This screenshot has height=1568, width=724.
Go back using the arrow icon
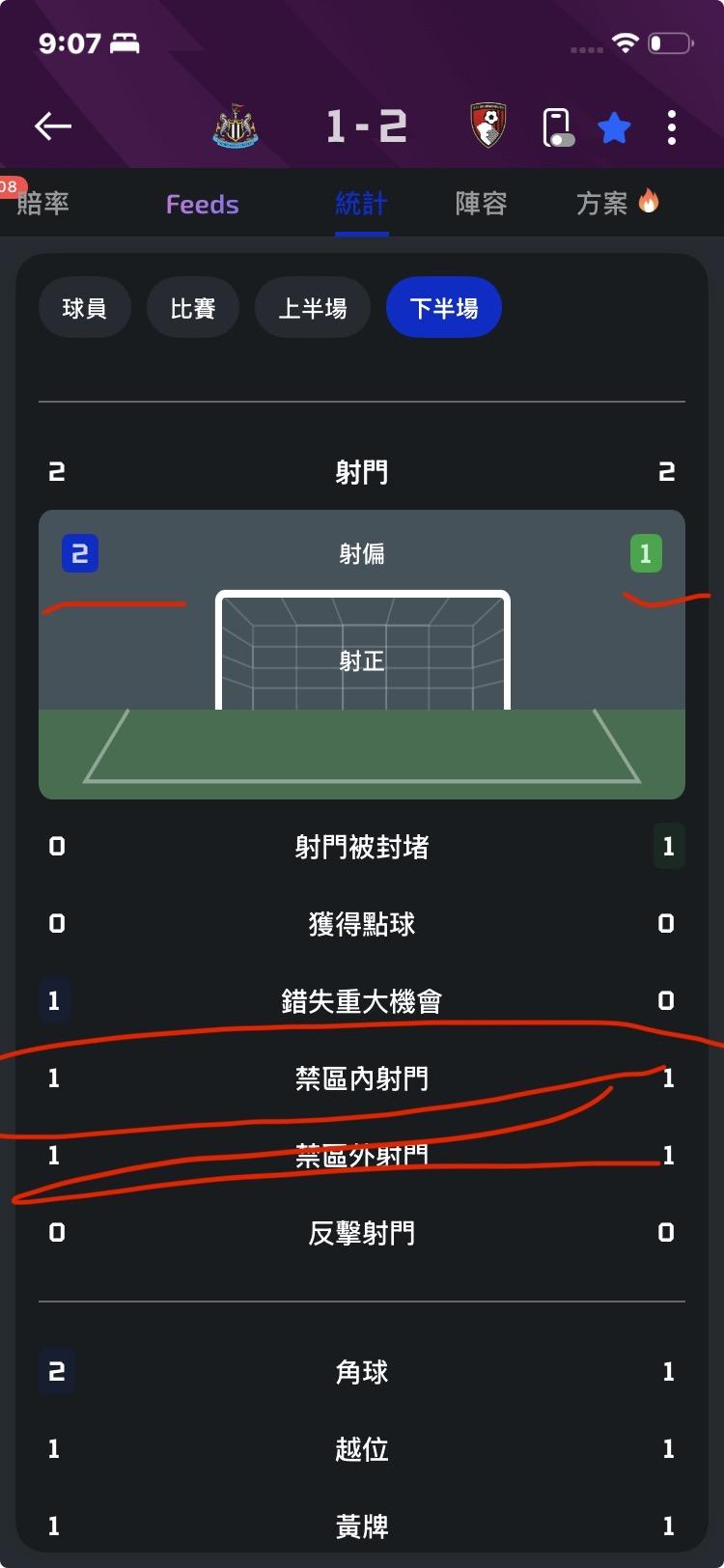pyautogui.click(x=53, y=126)
